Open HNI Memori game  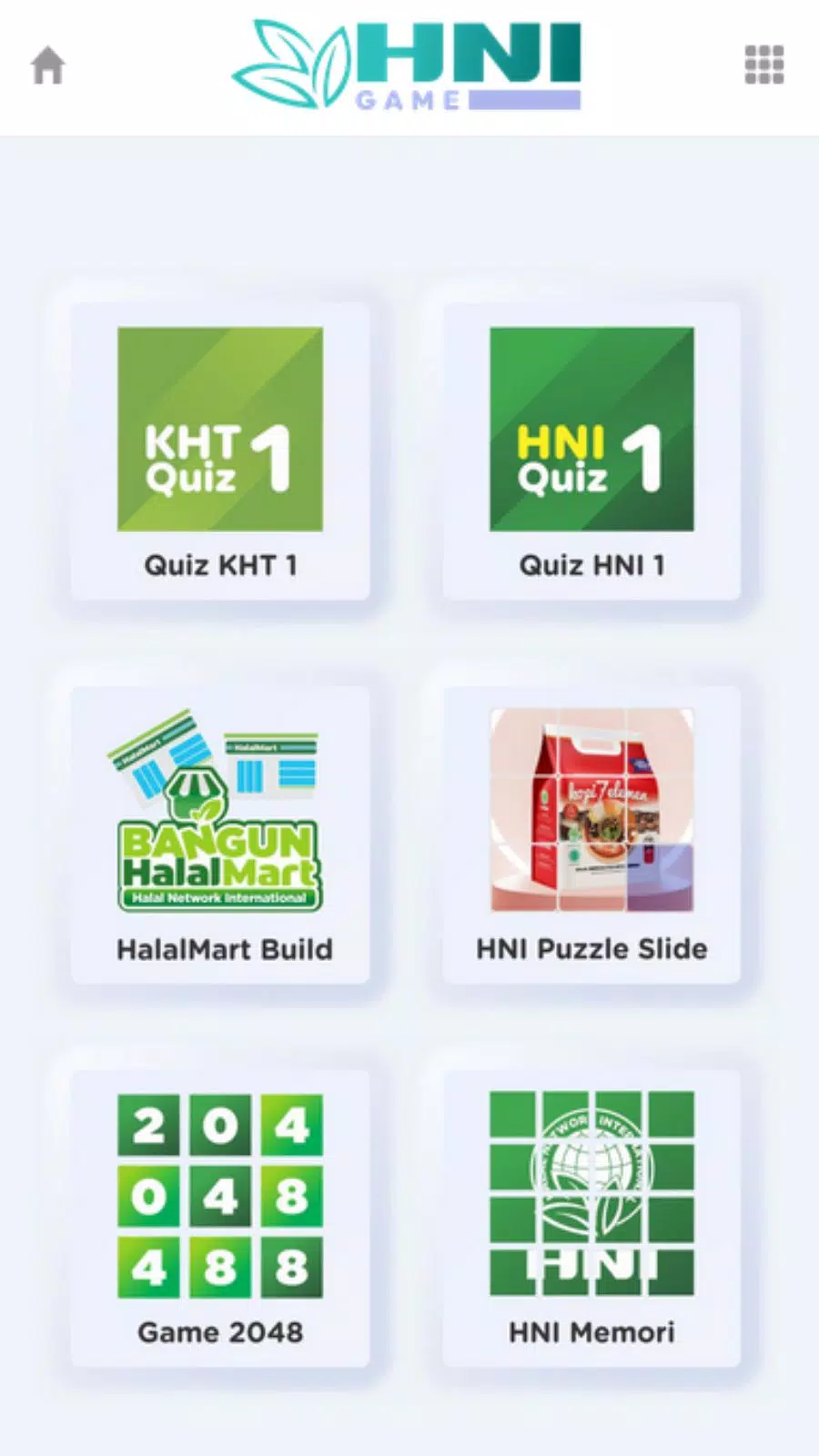(x=591, y=1218)
